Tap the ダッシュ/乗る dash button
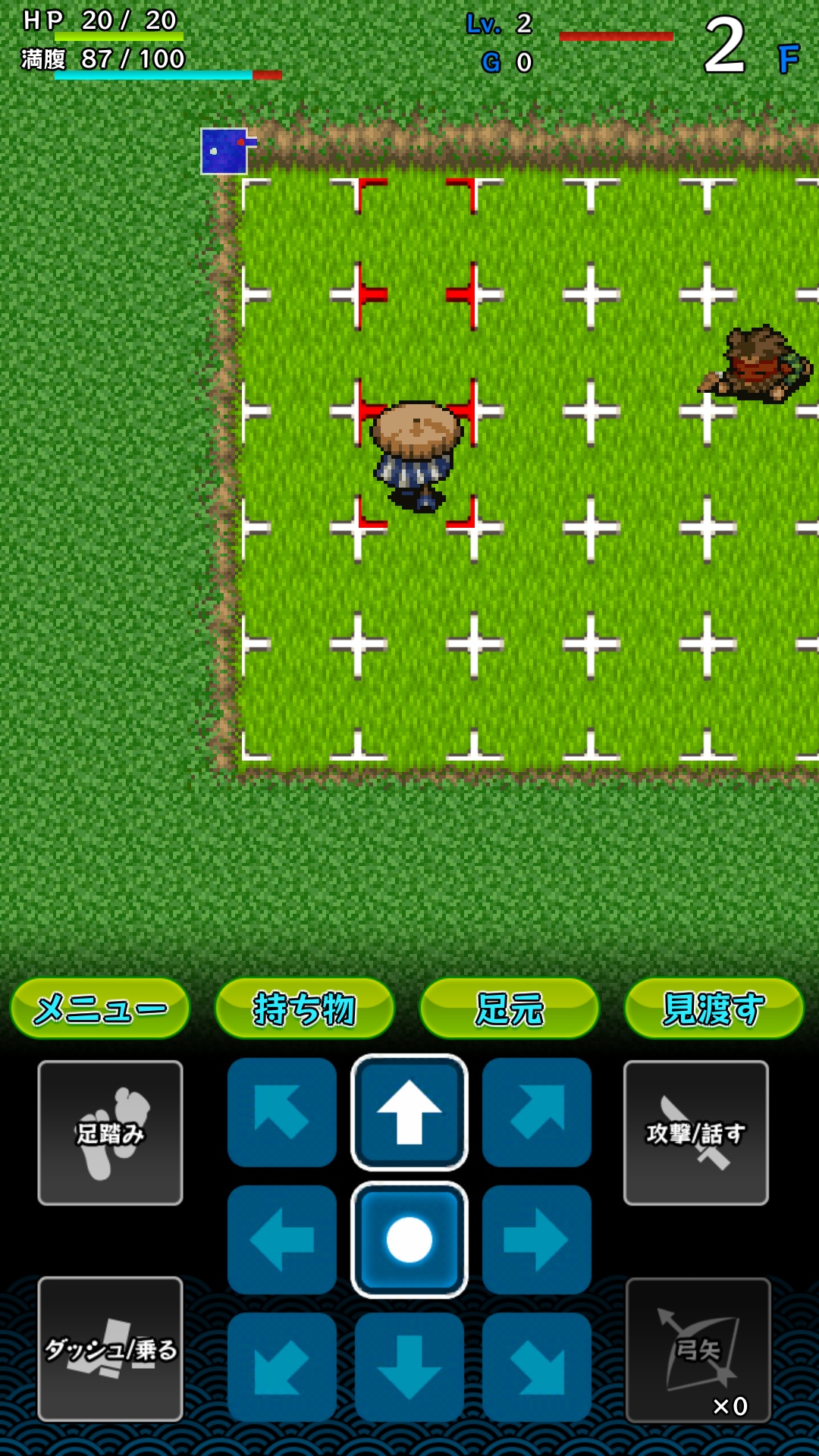This screenshot has height=1456, width=819. [x=111, y=1349]
